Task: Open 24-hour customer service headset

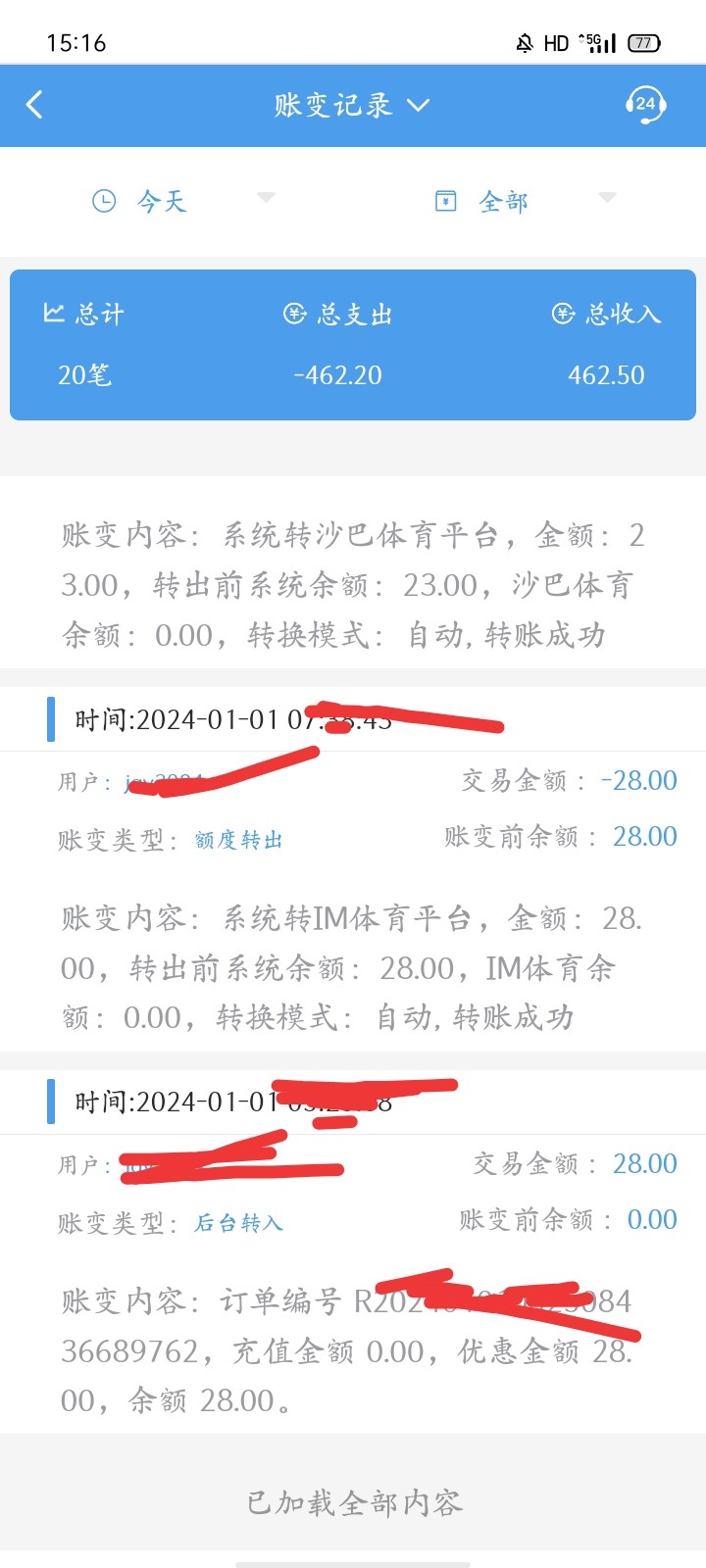Action: tap(645, 105)
